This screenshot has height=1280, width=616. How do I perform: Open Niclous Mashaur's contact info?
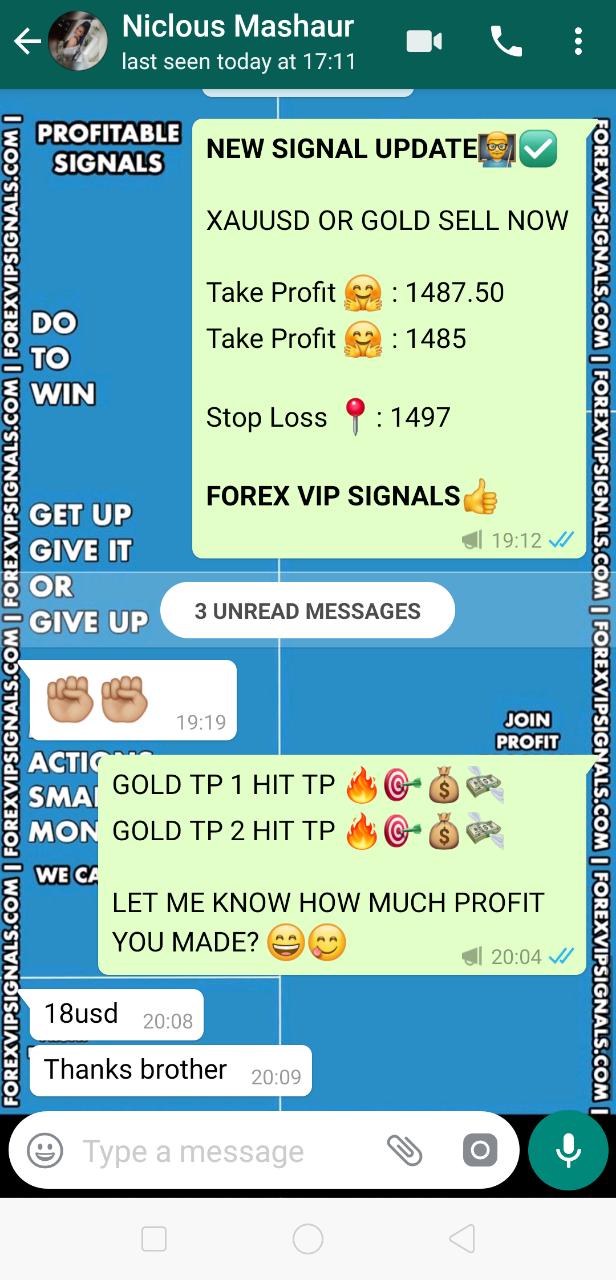point(238,42)
